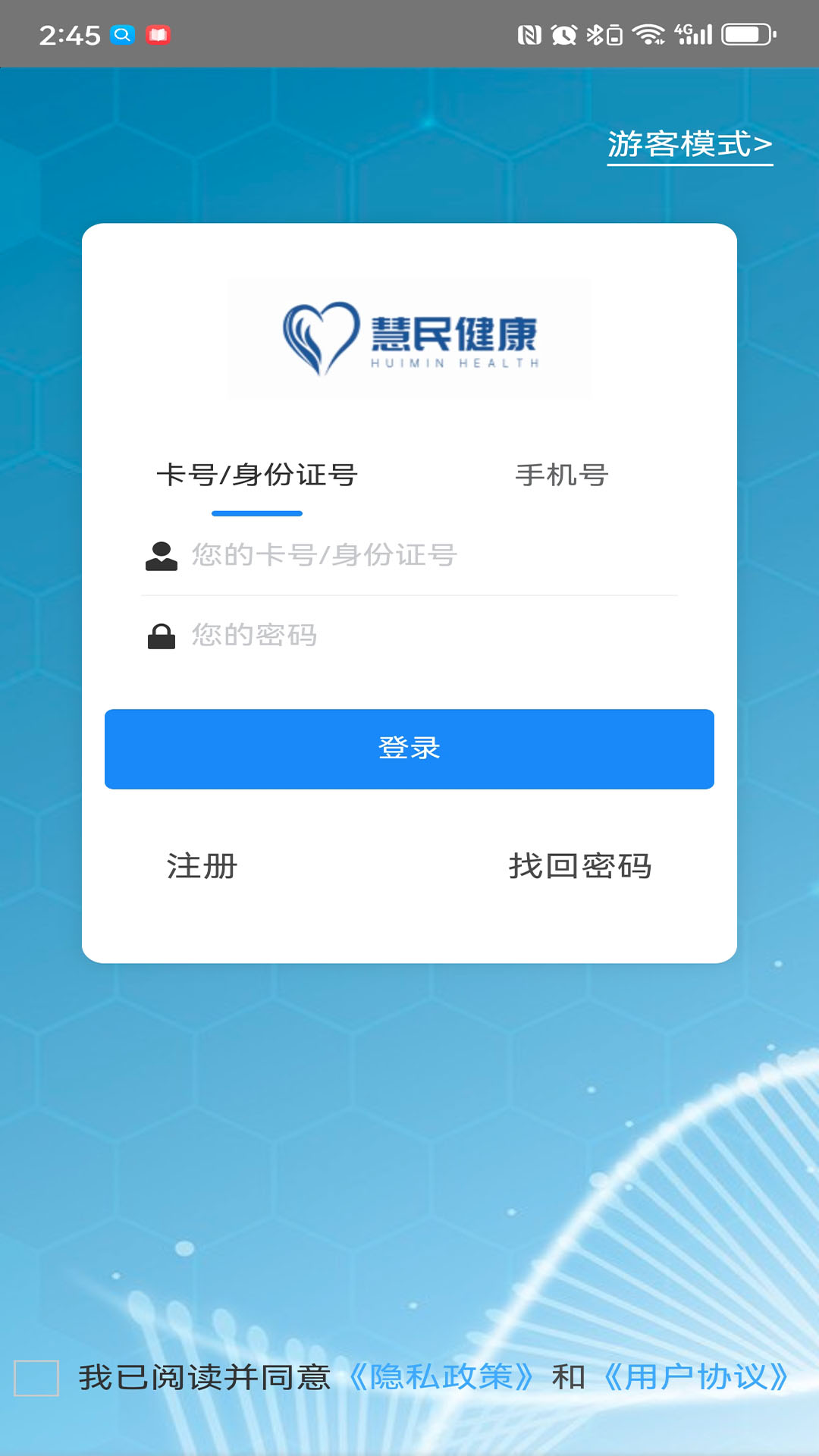This screenshot has width=819, height=1456.
Task: Open the blue search icon in status bar
Action: [x=121, y=34]
